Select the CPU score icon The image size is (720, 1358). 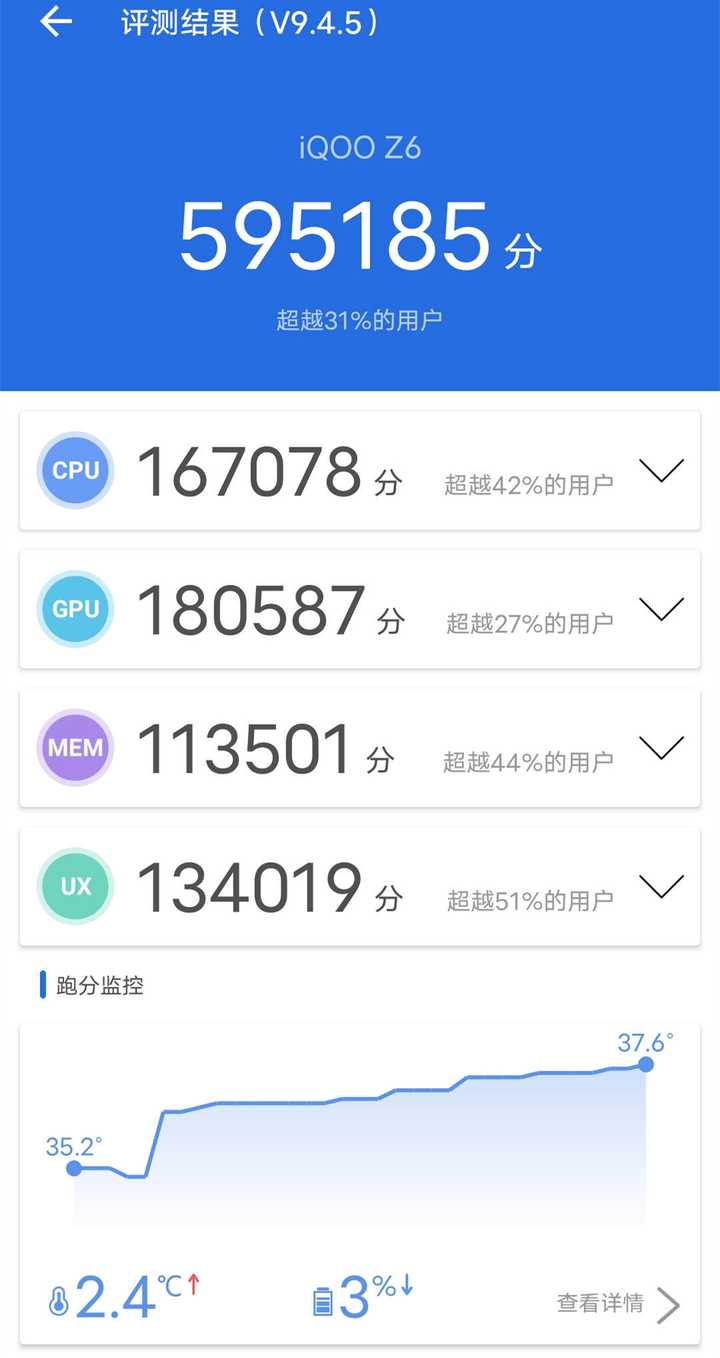pos(75,471)
